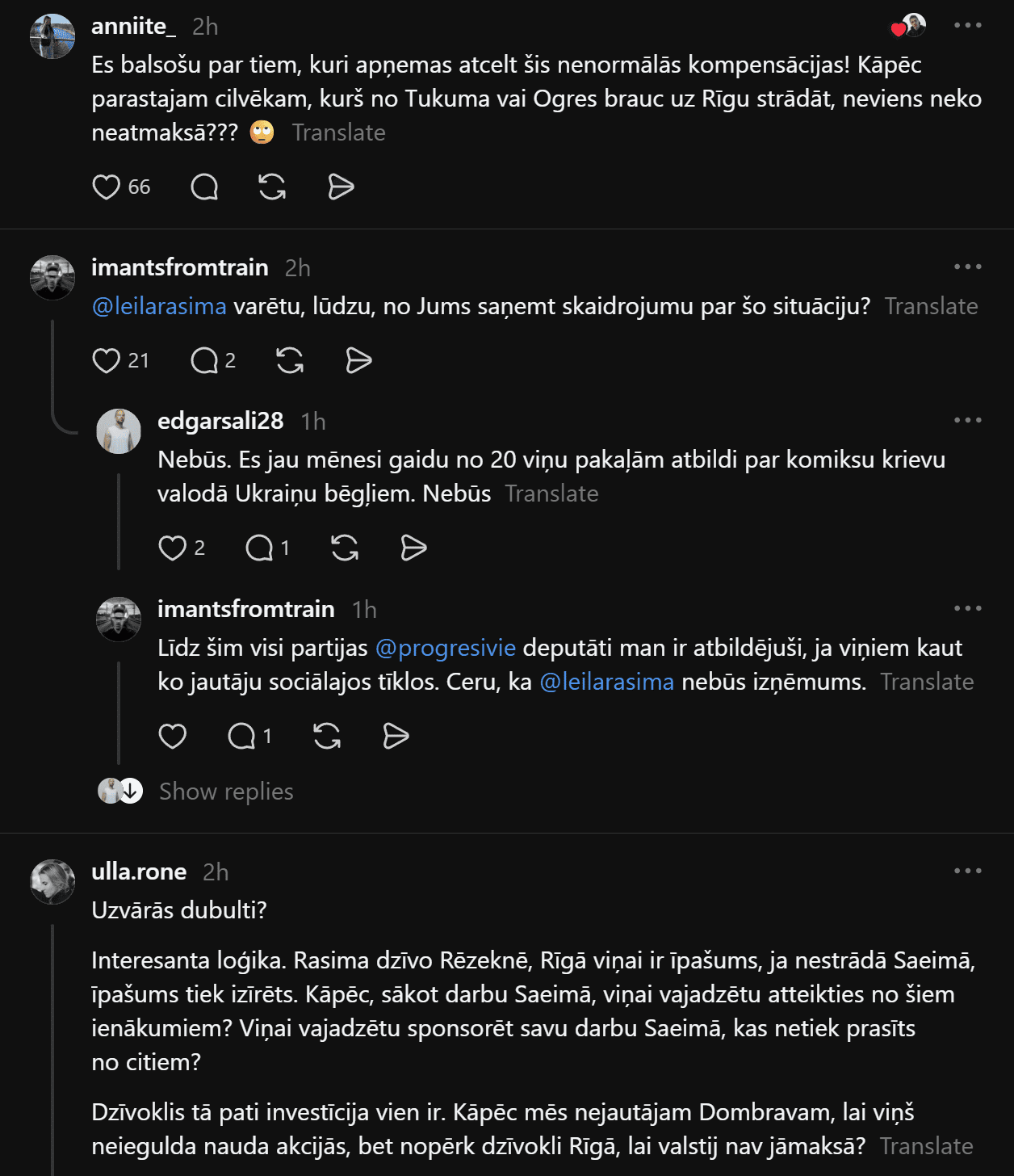1014x1176 pixels.
Task: Open the overflow menu on ulla.rone's post
Action: point(967,871)
